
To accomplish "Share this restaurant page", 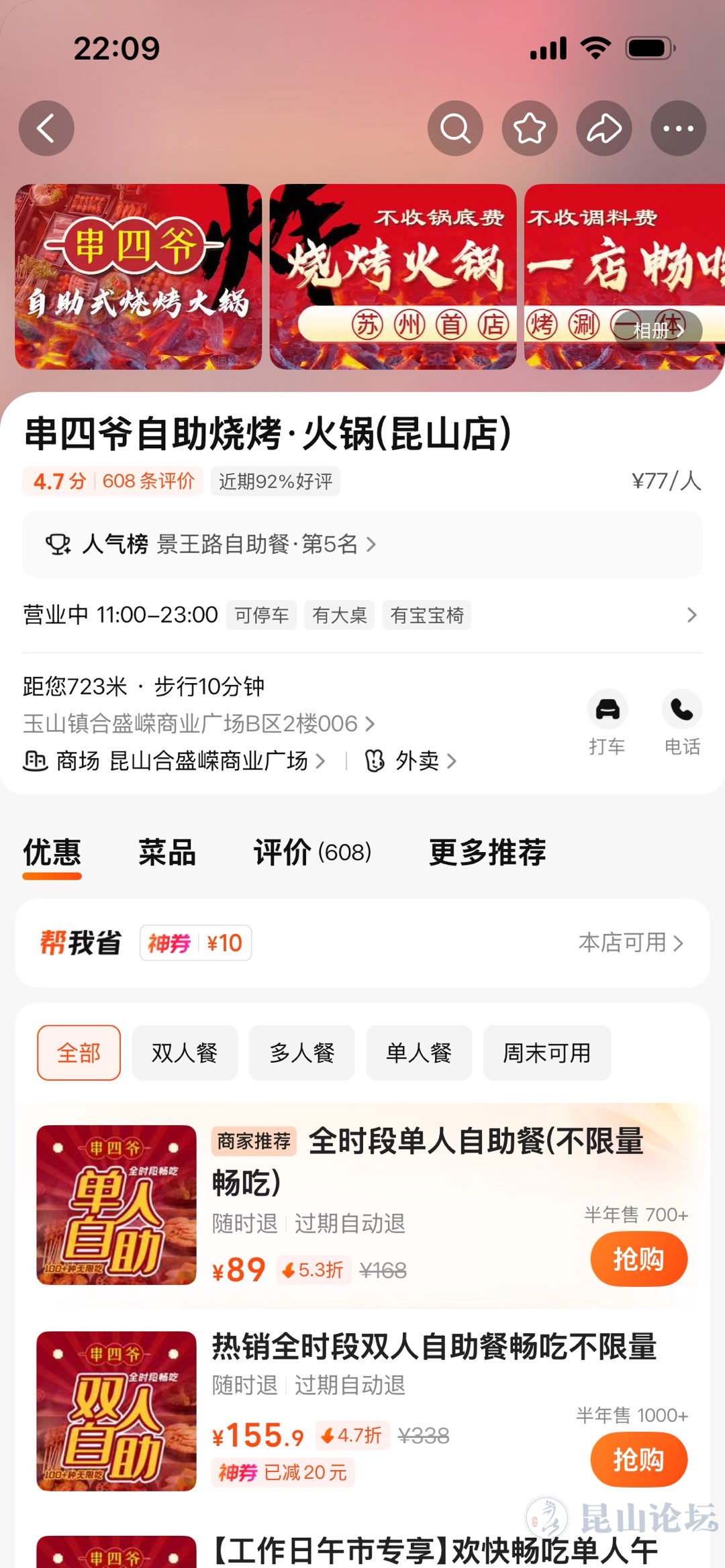I will coord(604,128).
